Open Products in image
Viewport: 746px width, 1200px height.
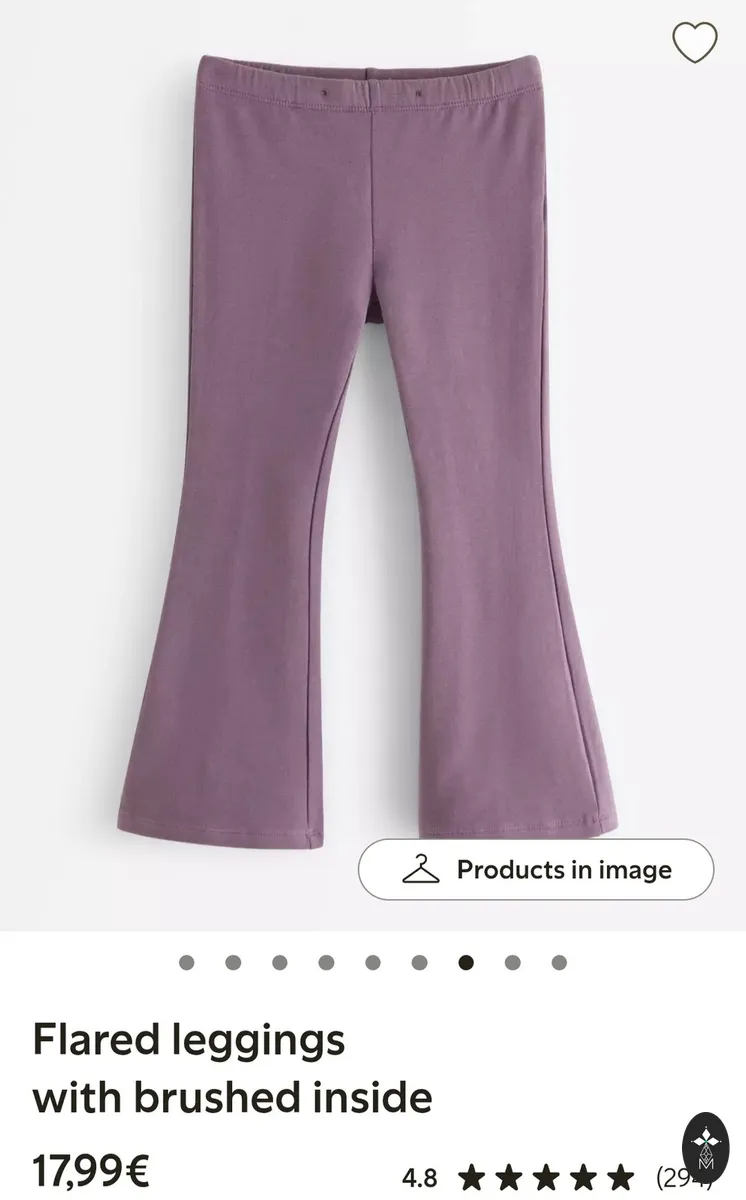point(536,869)
